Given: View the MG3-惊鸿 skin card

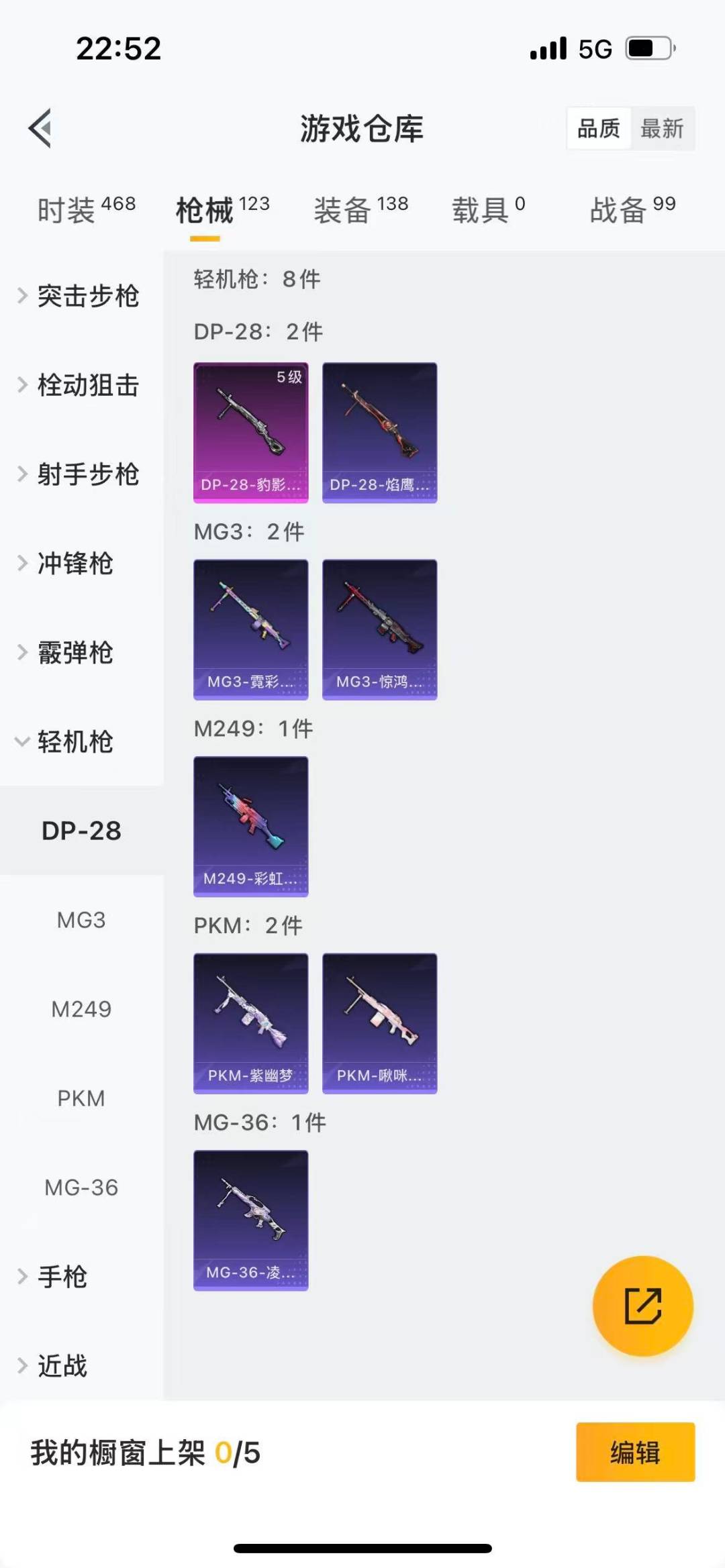Looking at the screenshot, I should pyautogui.click(x=380, y=629).
